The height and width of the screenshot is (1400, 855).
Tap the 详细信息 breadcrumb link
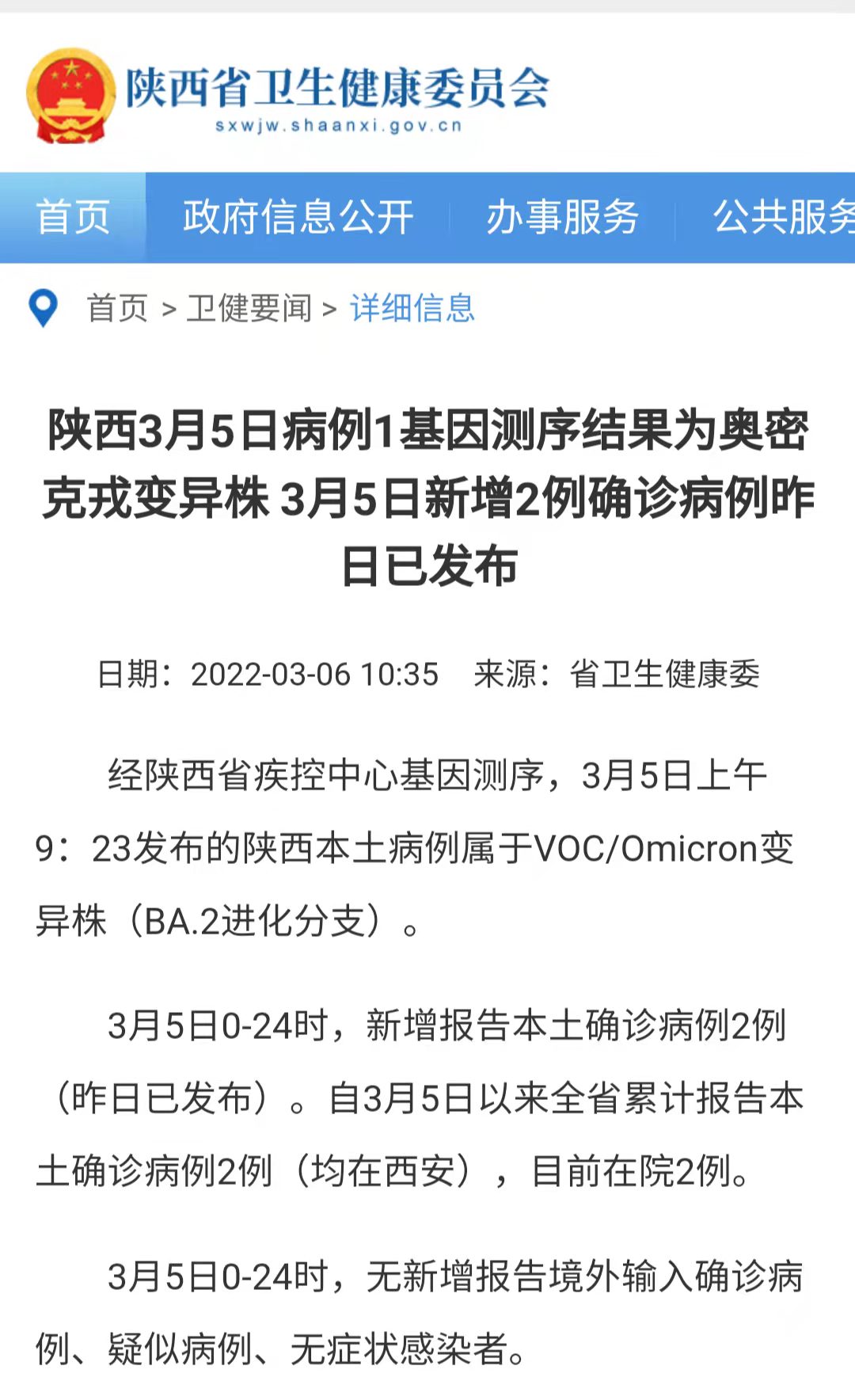coord(412,308)
